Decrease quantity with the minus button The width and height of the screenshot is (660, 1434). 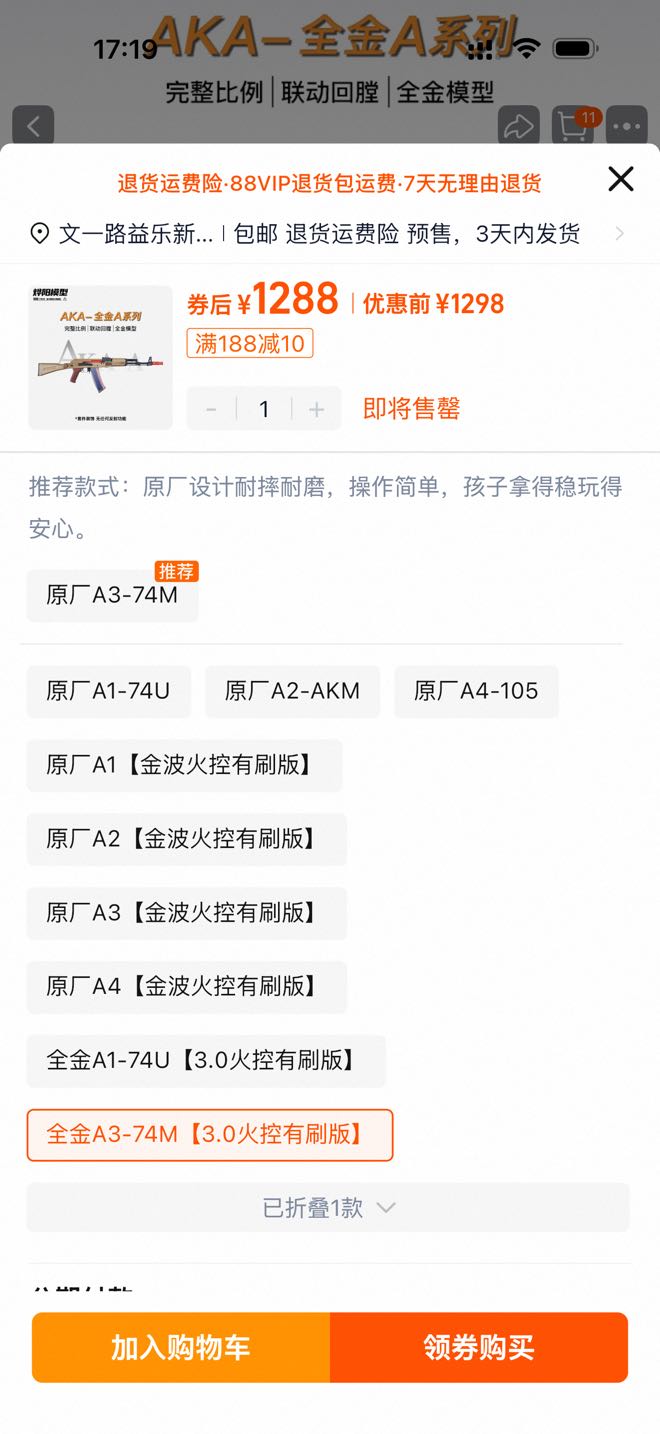coord(211,409)
